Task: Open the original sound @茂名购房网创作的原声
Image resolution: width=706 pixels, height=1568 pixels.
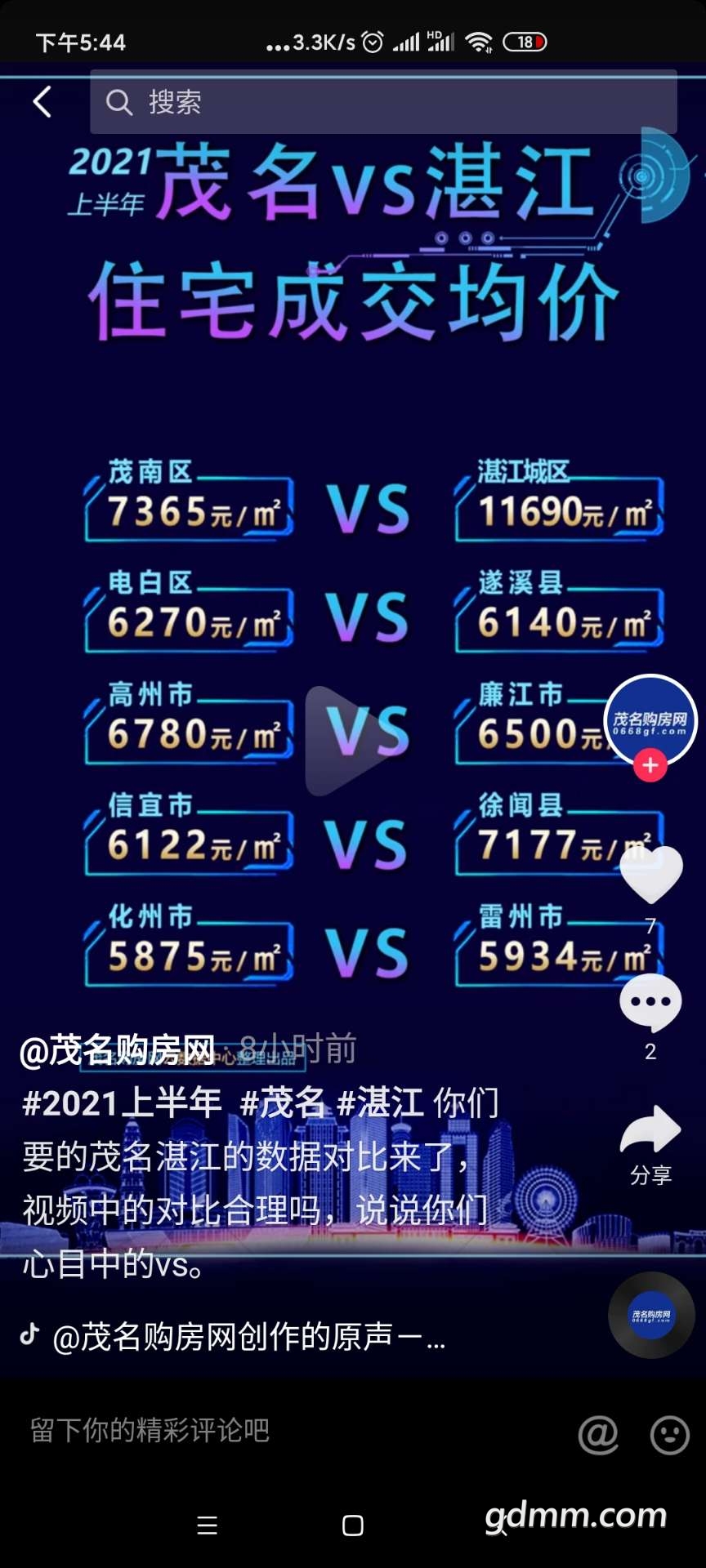Action: tap(245, 1337)
